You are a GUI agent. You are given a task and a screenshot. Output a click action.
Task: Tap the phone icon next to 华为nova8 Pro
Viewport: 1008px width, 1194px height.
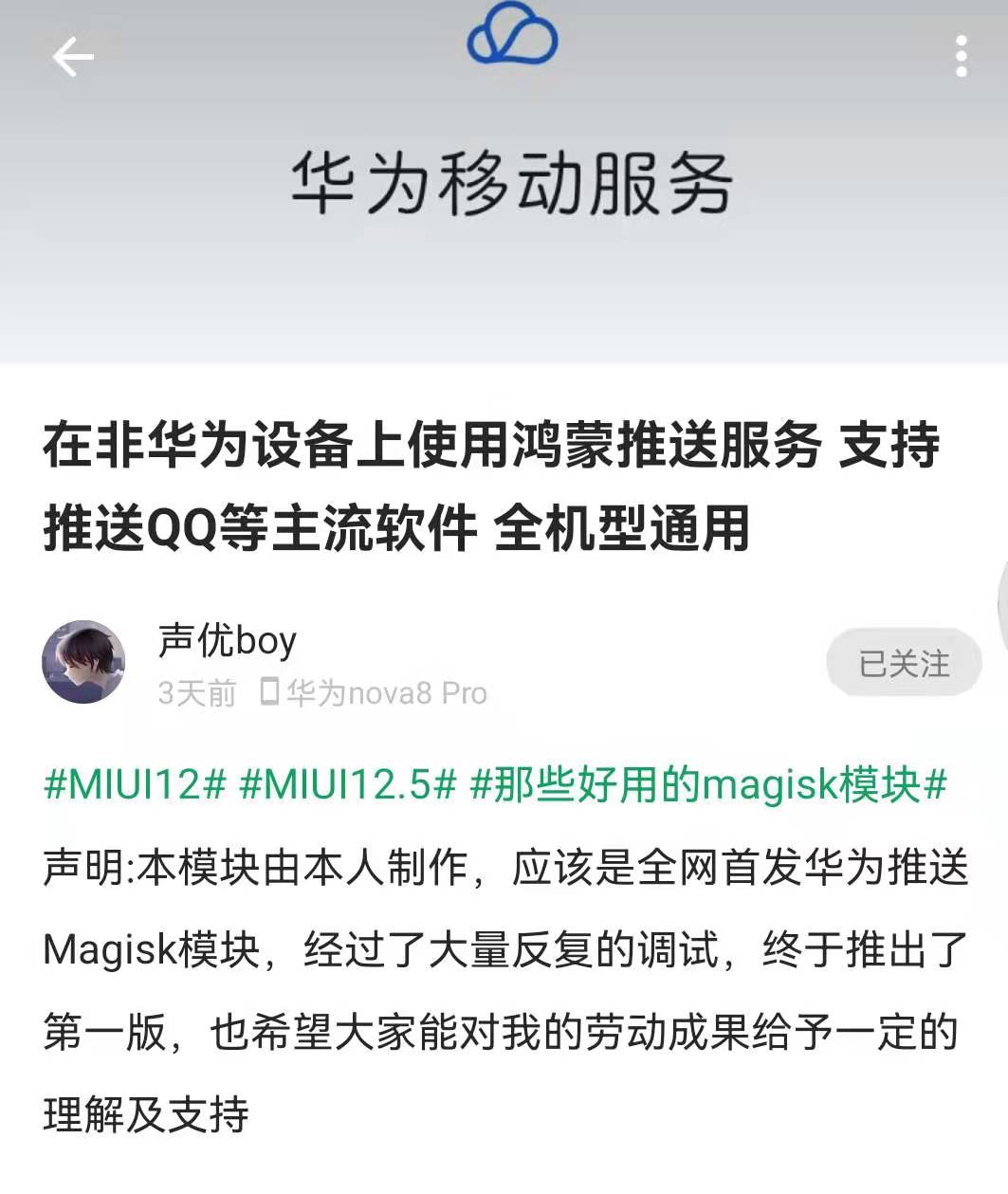coord(270,692)
